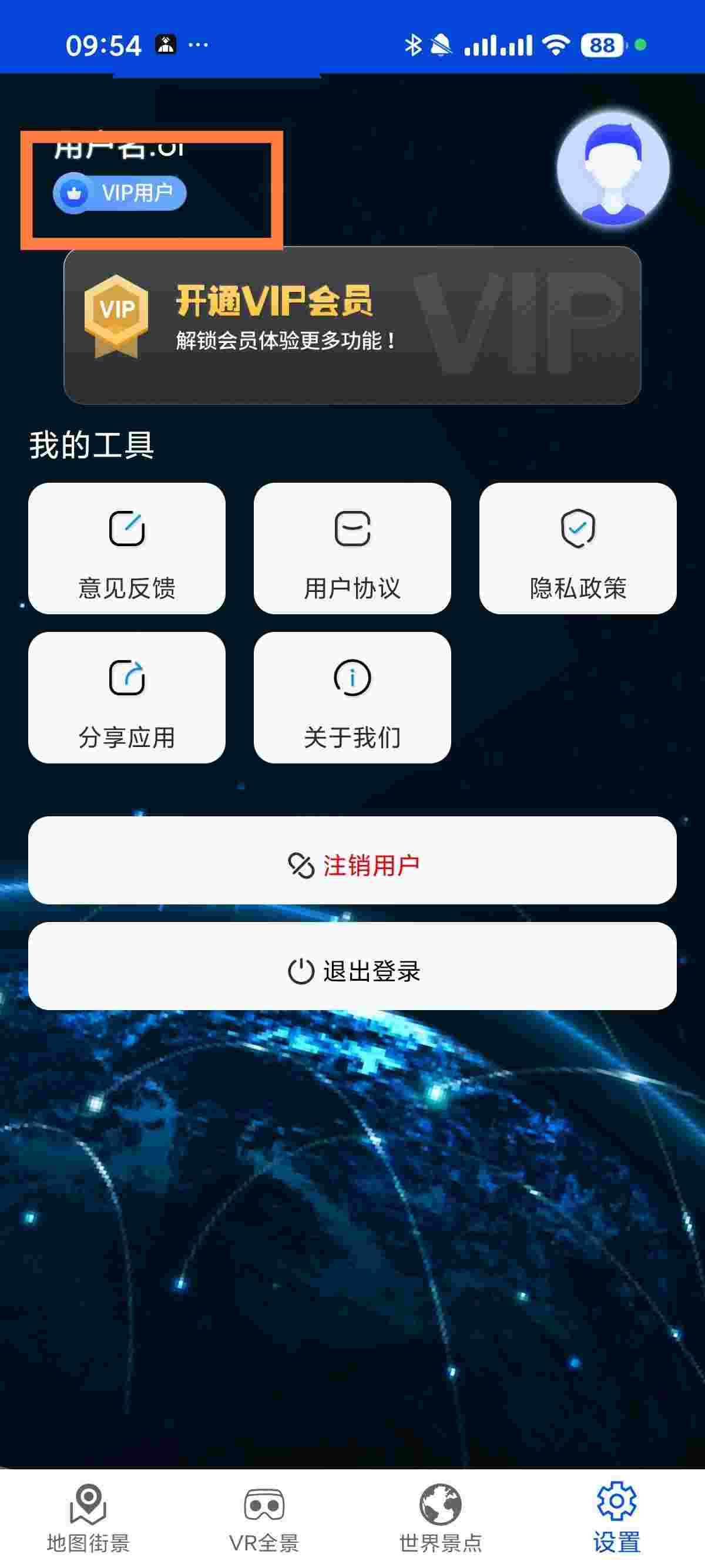This screenshot has width=705, height=1568.
Task: Tap the VIP用户 badge
Action: (120, 194)
